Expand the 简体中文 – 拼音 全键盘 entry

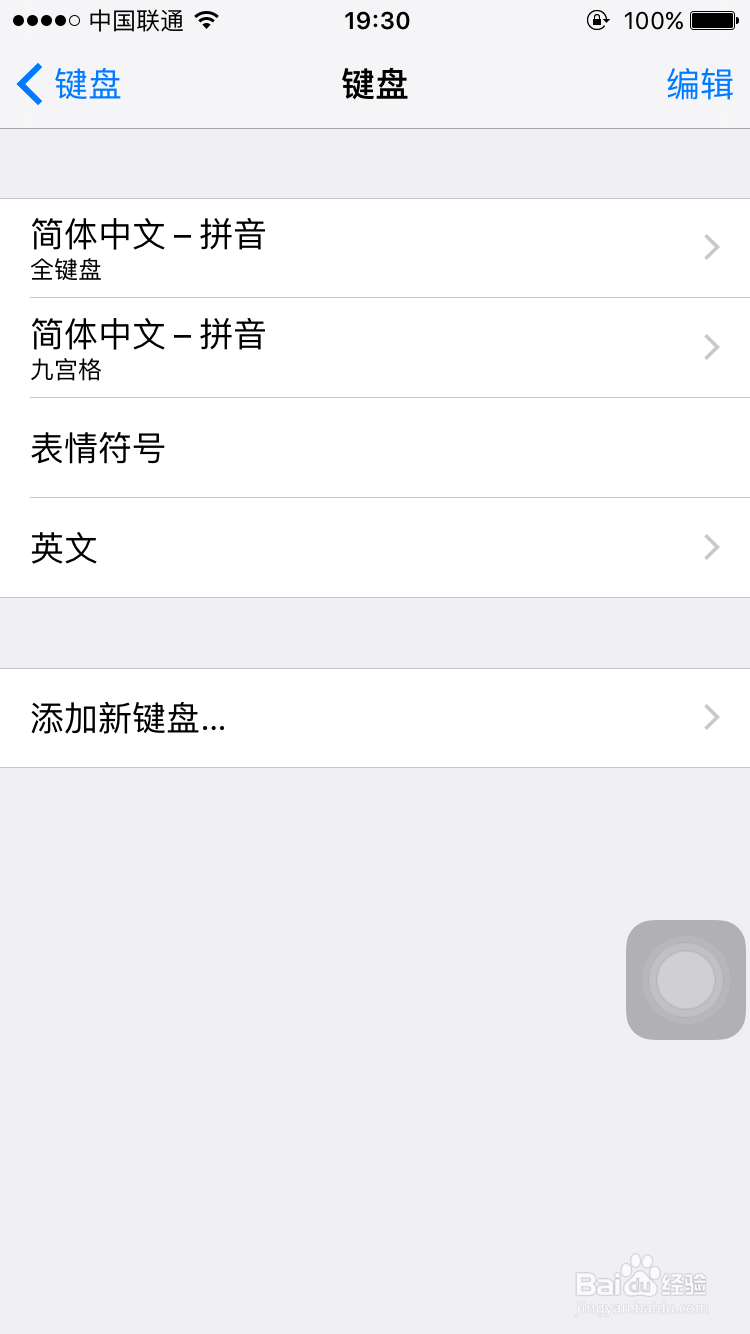click(x=710, y=247)
